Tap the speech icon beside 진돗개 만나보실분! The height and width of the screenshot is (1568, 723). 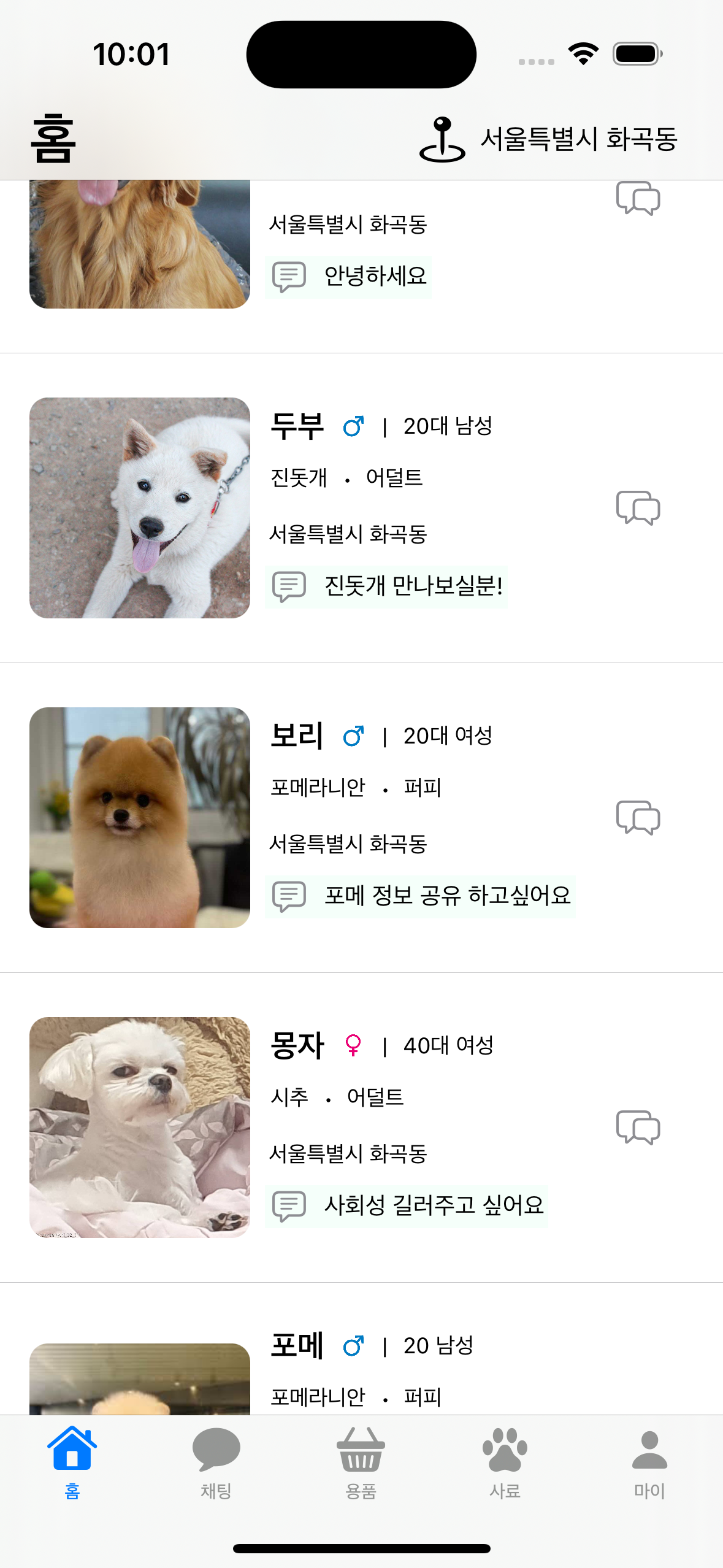click(x=289, y=586)
